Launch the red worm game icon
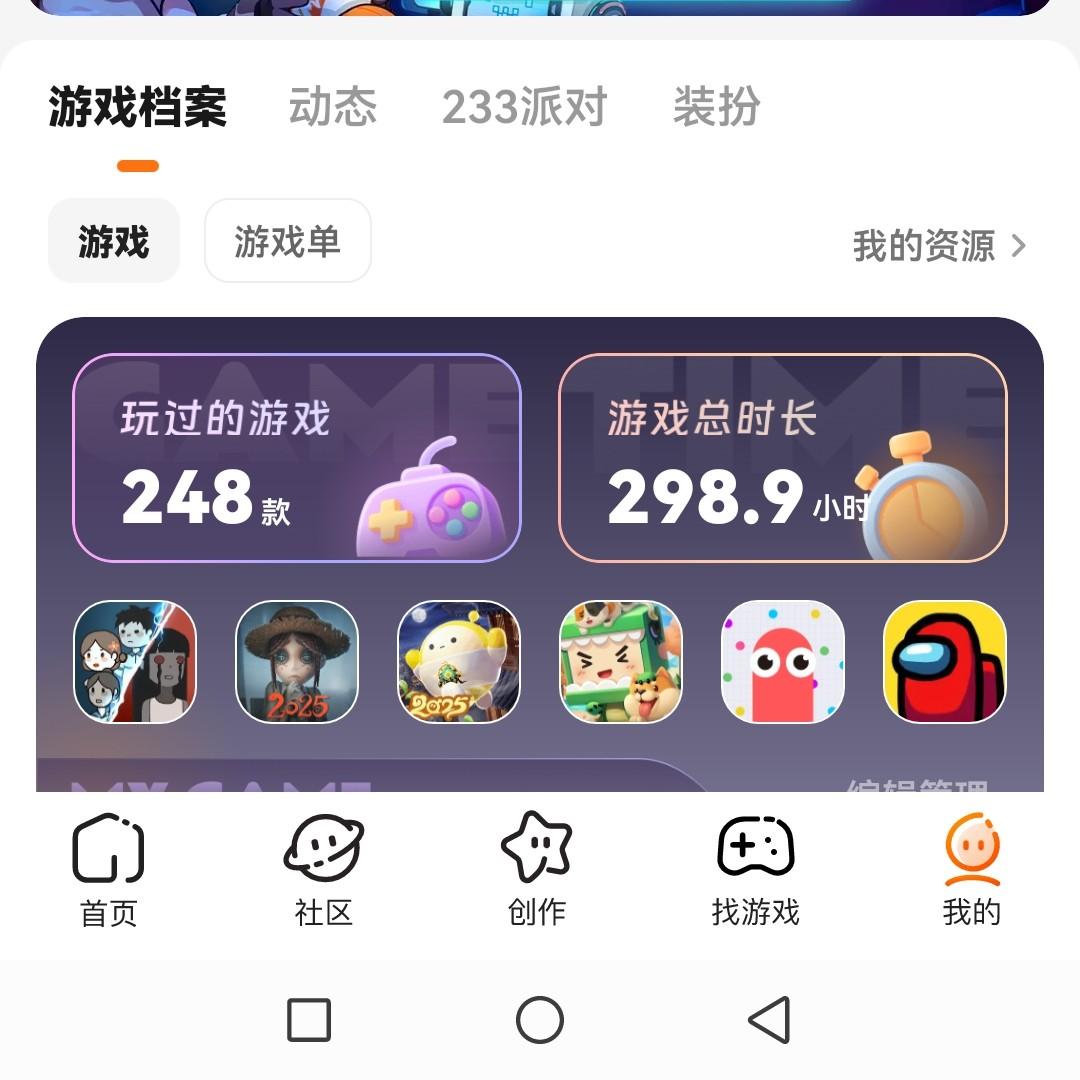 tap(783, 662)
